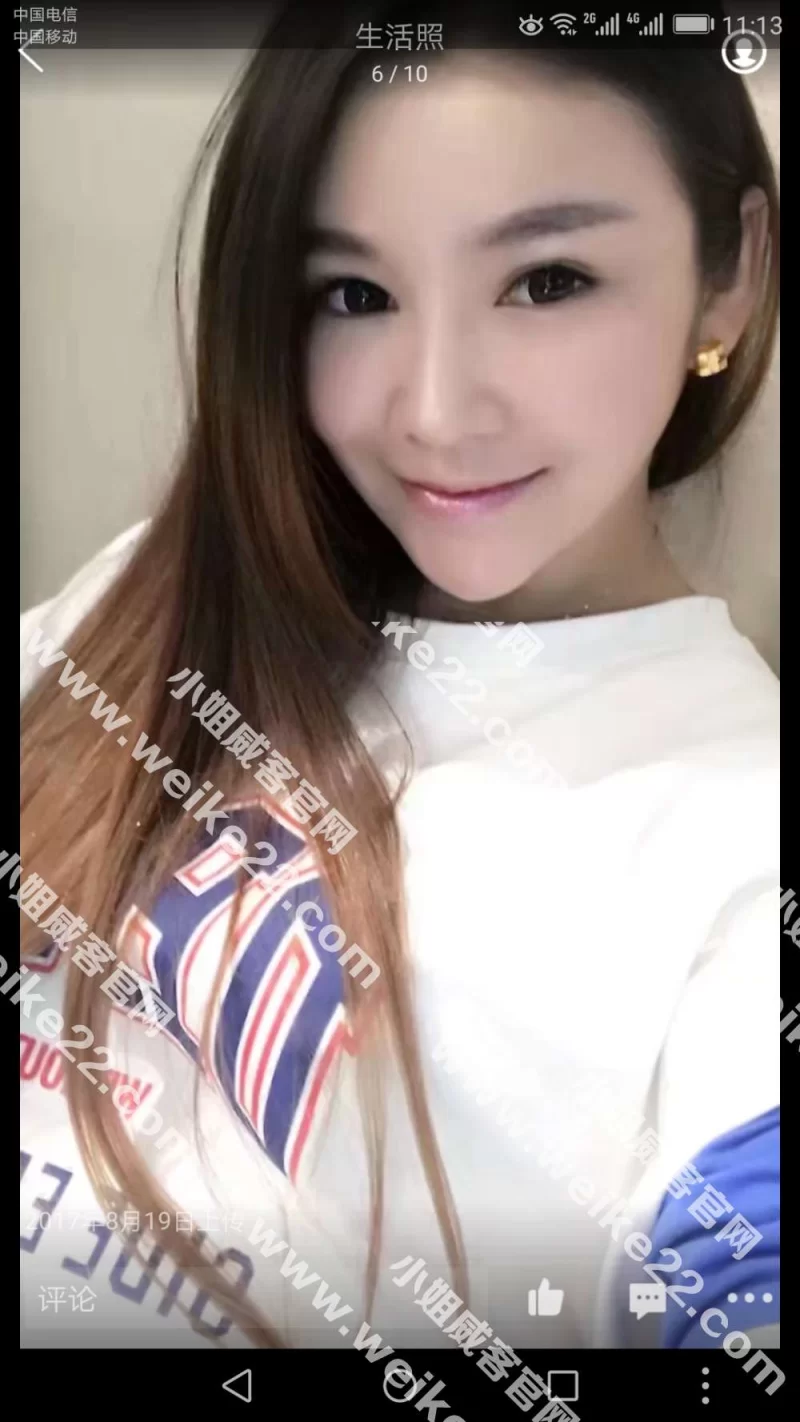800x1422 pixels.
Task: Like this photo with the thumbs-up icon
Action: tap(546, 1298)
